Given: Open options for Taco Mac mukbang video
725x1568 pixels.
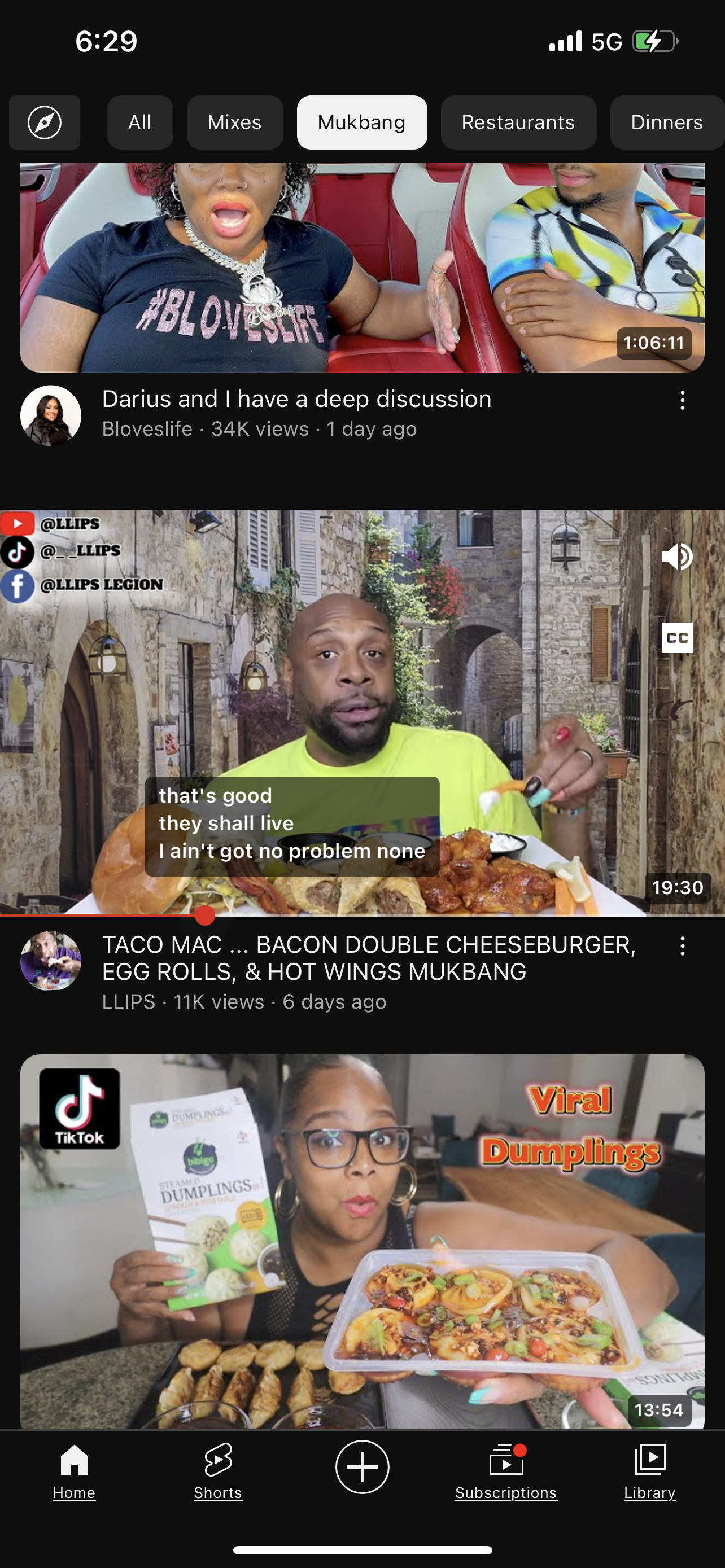Looking at the screenshot, I should click(x=683, y=946).
